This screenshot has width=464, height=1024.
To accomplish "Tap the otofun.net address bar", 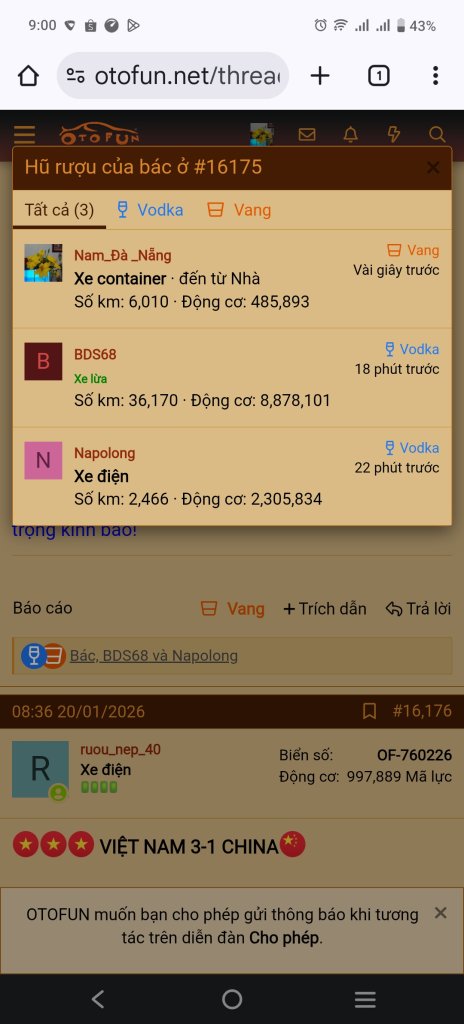I will (x=173, y=76).
